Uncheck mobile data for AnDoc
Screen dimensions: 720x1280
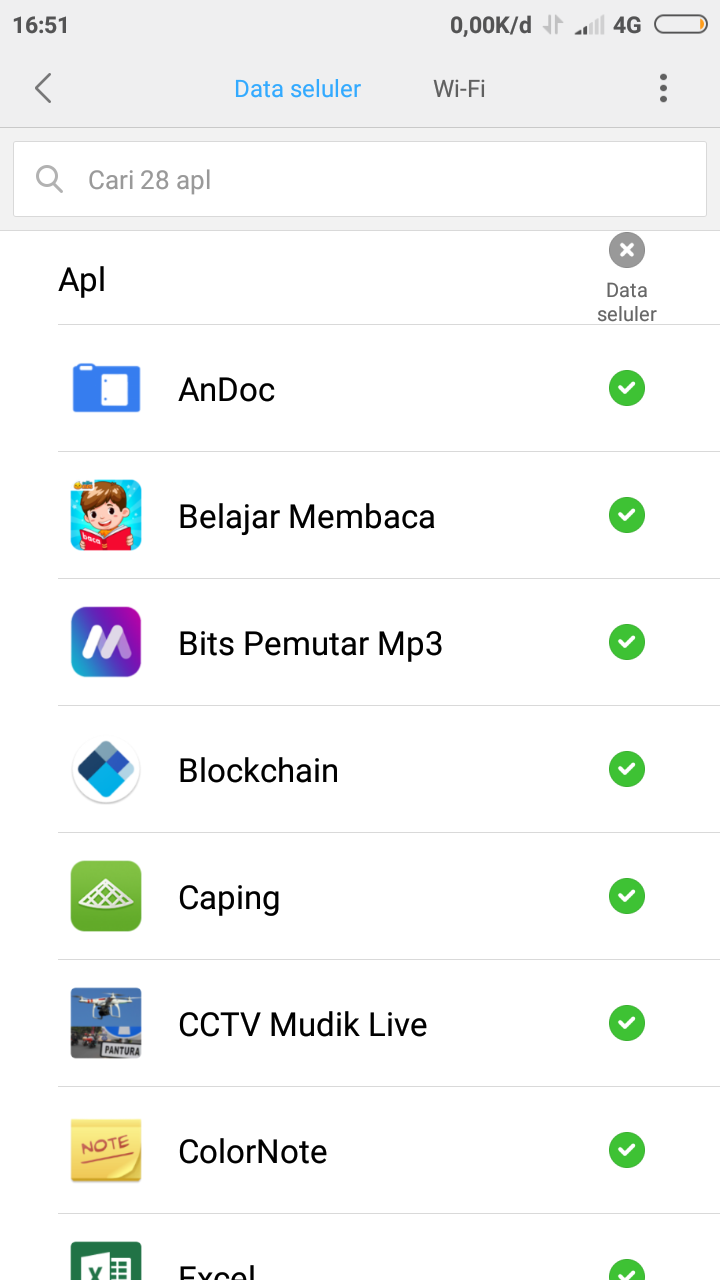[627, 388]
